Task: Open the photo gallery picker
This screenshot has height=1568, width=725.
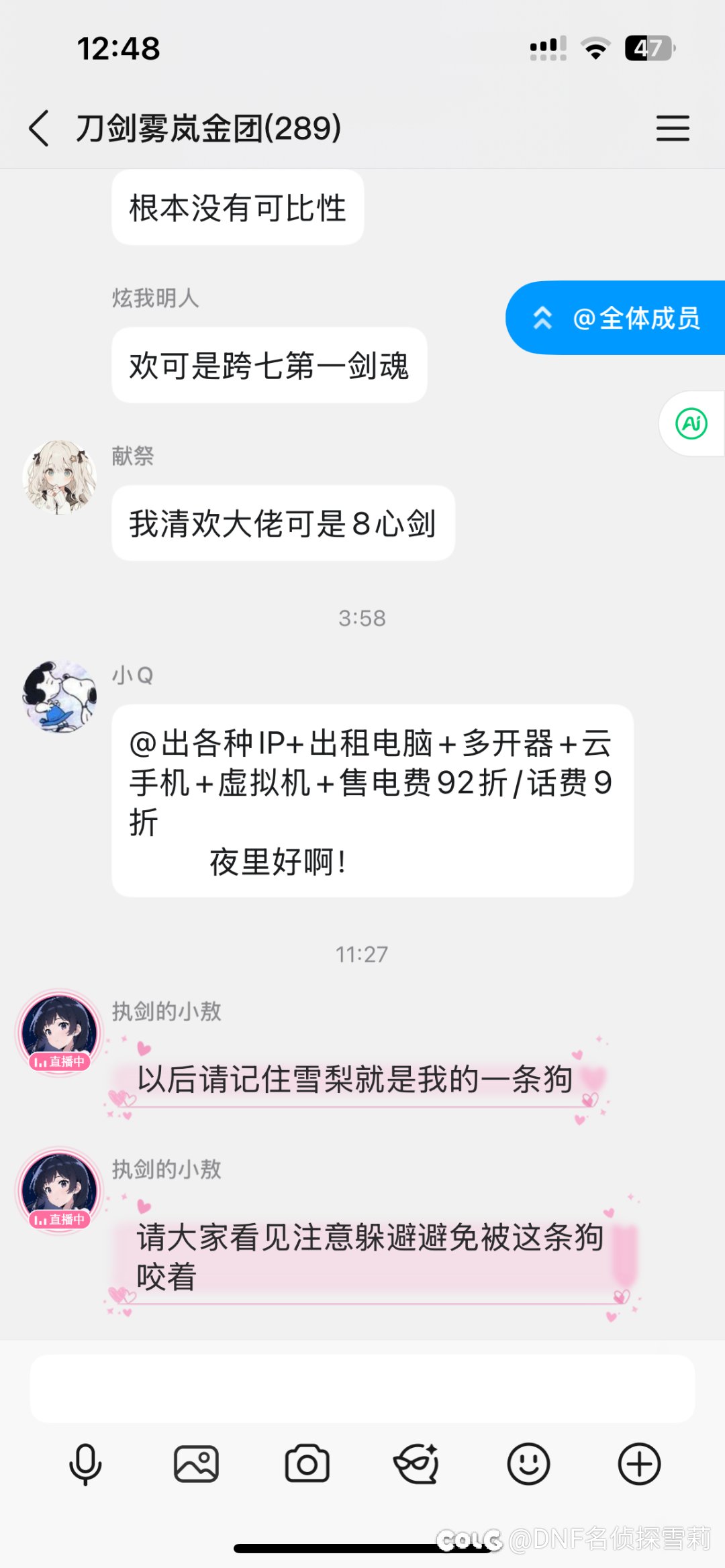Action: (195, 1465)
